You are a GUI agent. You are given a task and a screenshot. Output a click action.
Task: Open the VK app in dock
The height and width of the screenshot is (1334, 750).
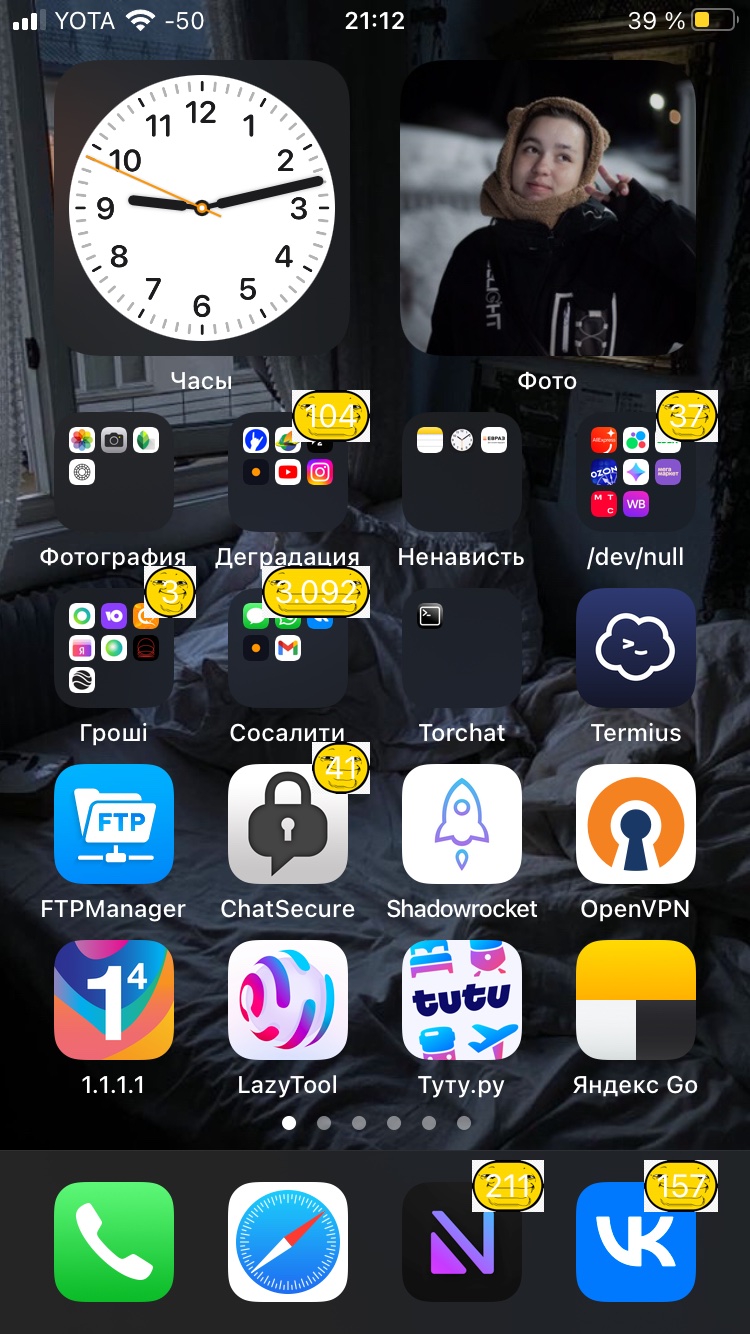(x=636, y=1242)
